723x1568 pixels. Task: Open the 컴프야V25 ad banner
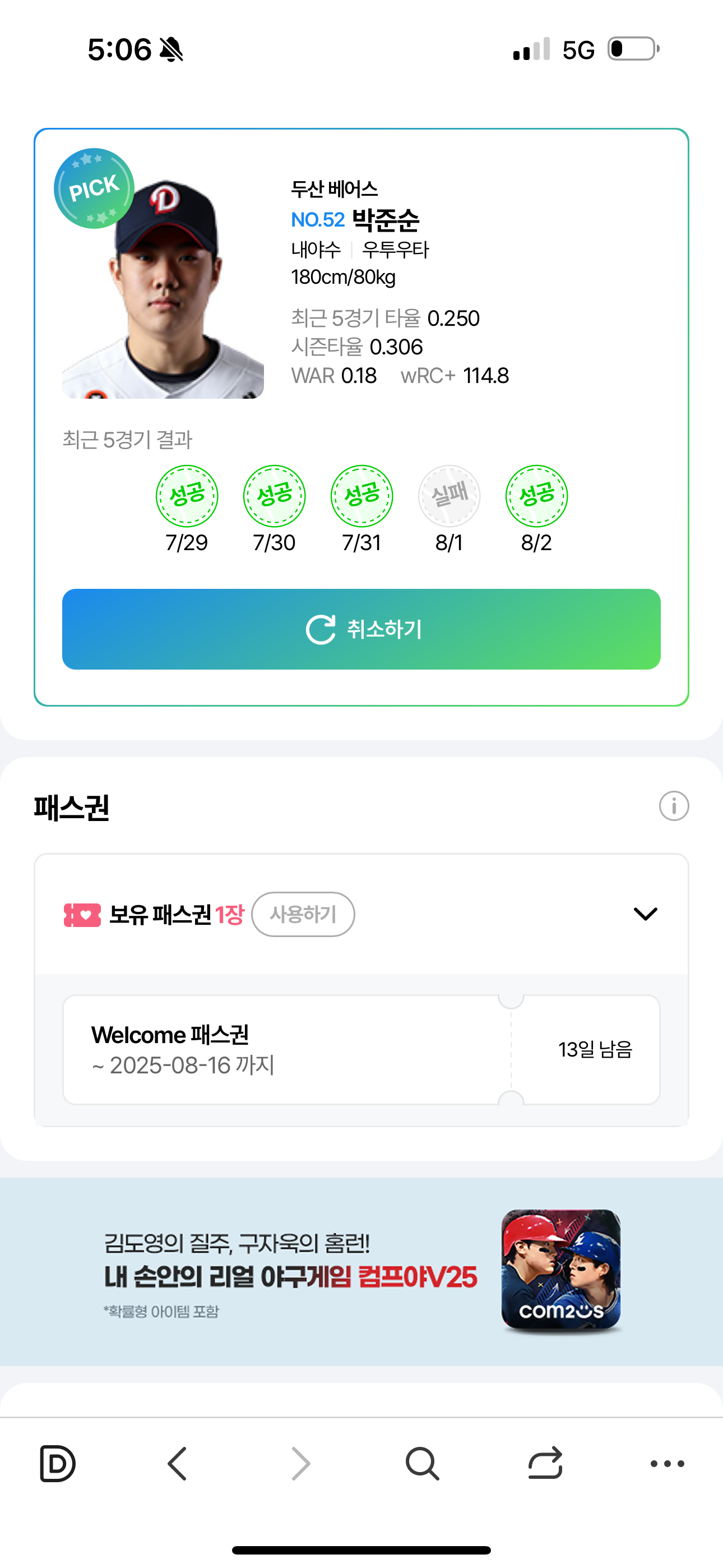tap(361, 1271)
